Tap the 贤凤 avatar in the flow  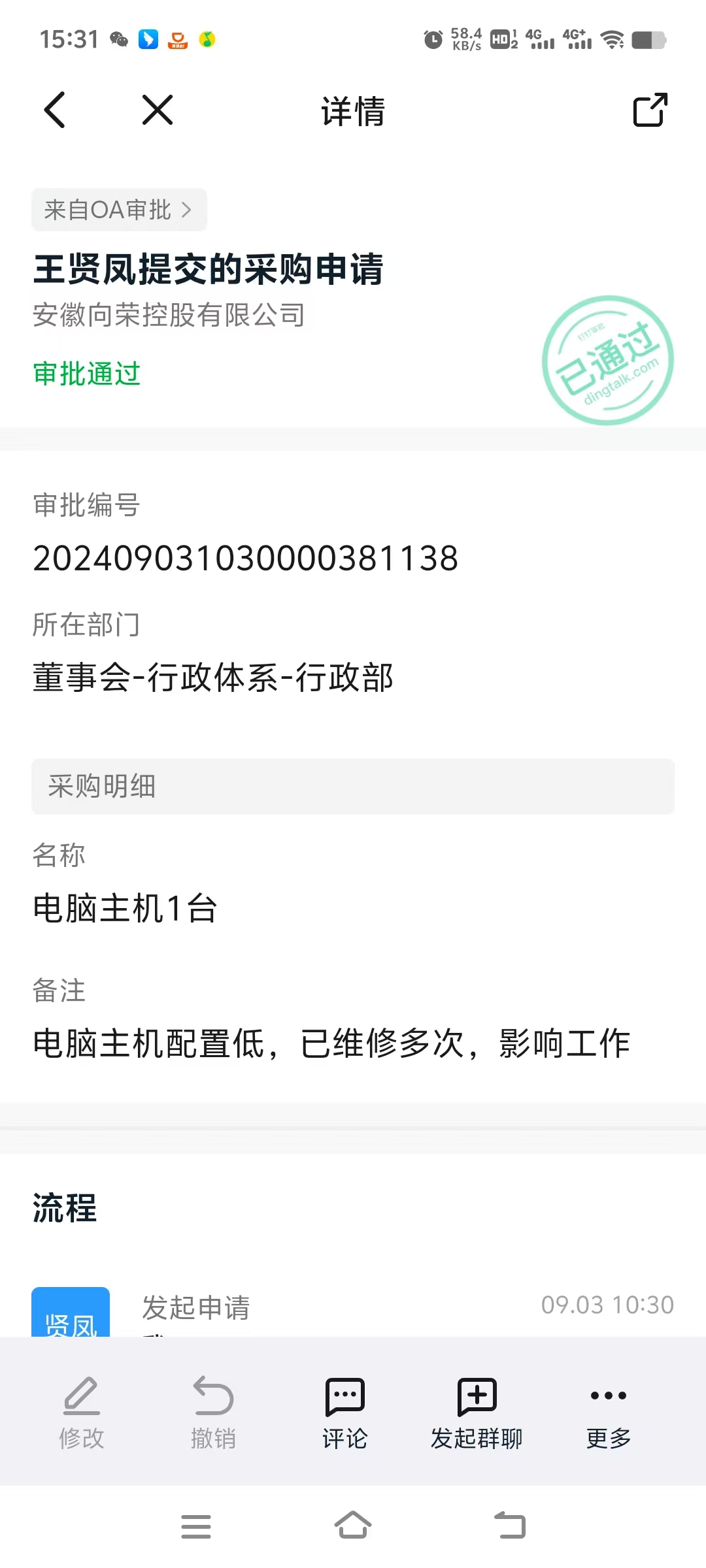pyautogui.click(x=71, y=1313)
